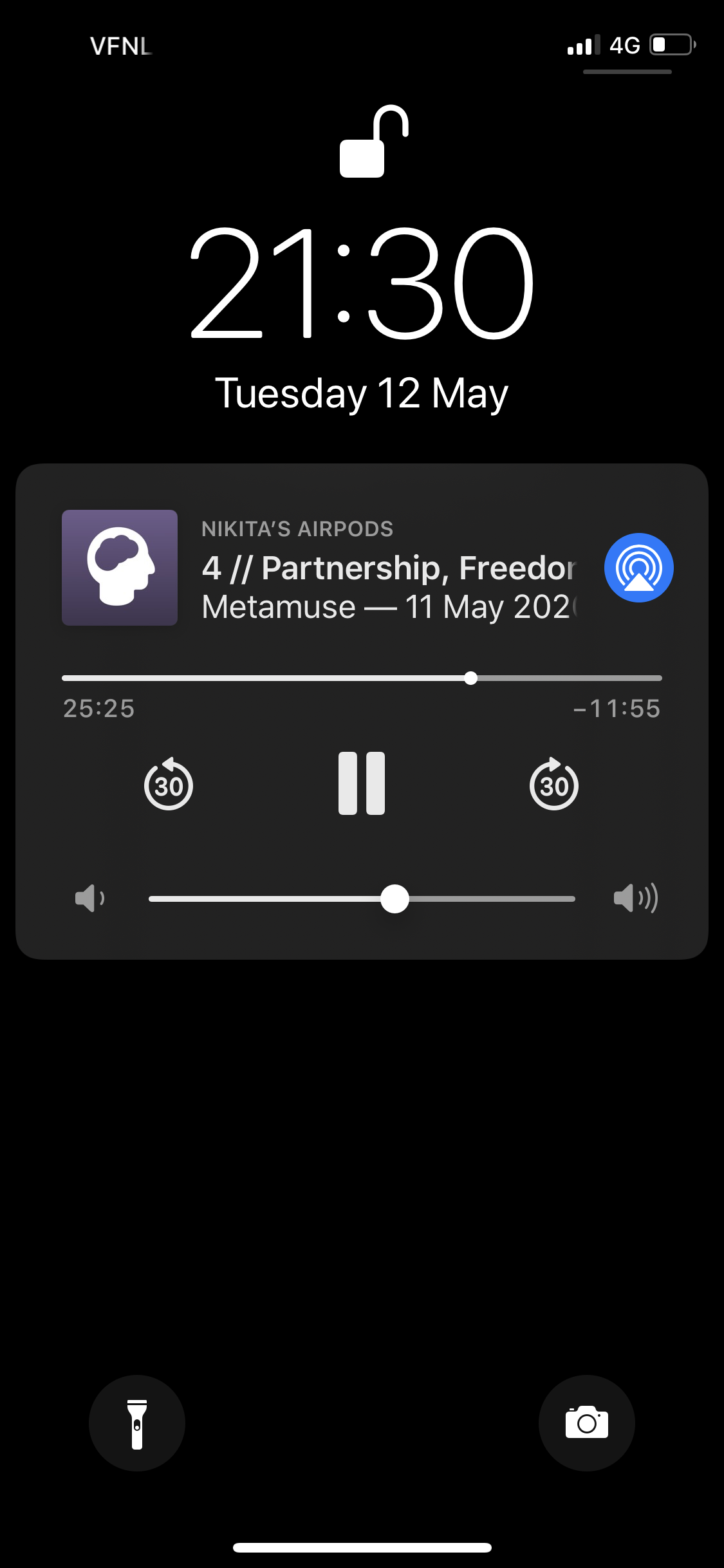Pause the Metamuse podcast episode
This screenshot has width=724, height=1568.
[x=362, y=783]
